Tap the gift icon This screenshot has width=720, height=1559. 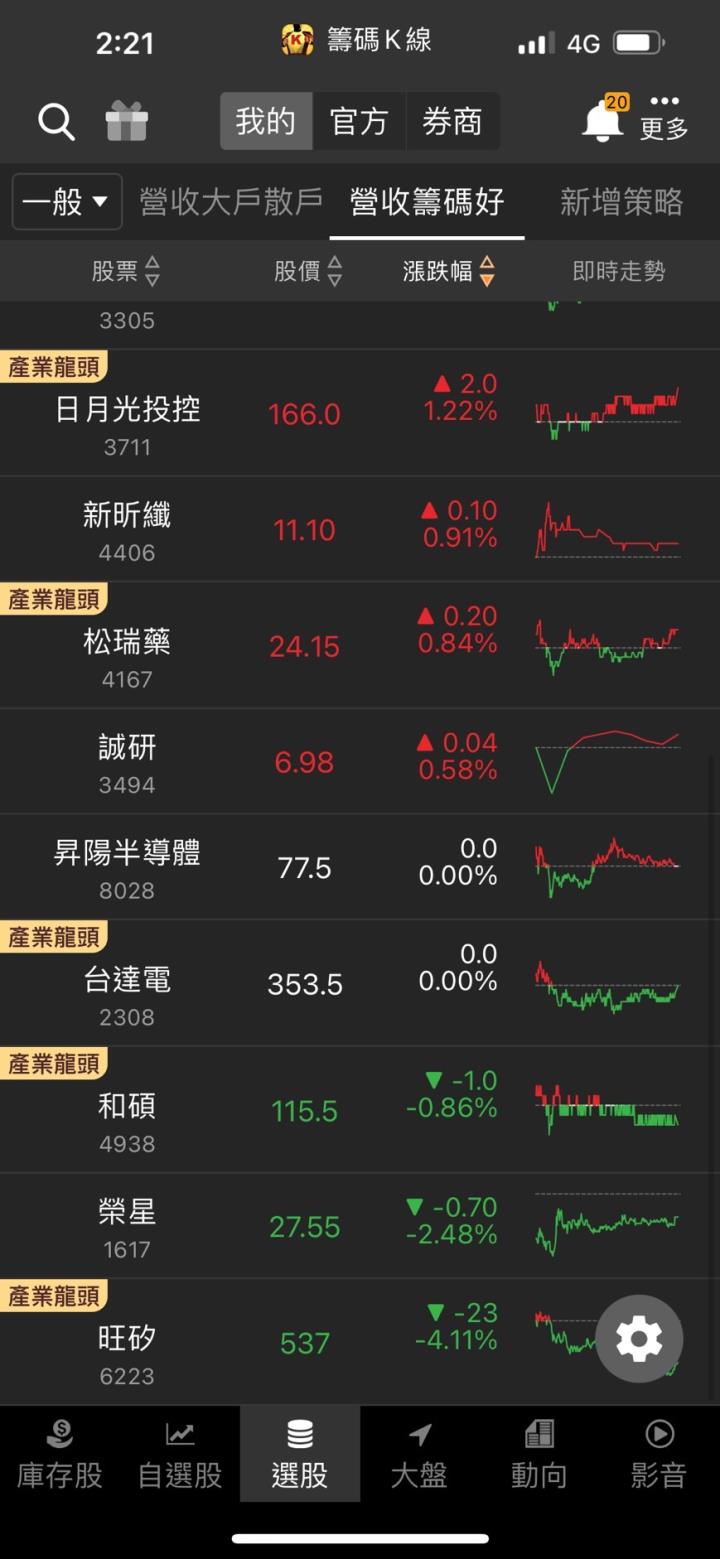[126, 121]
